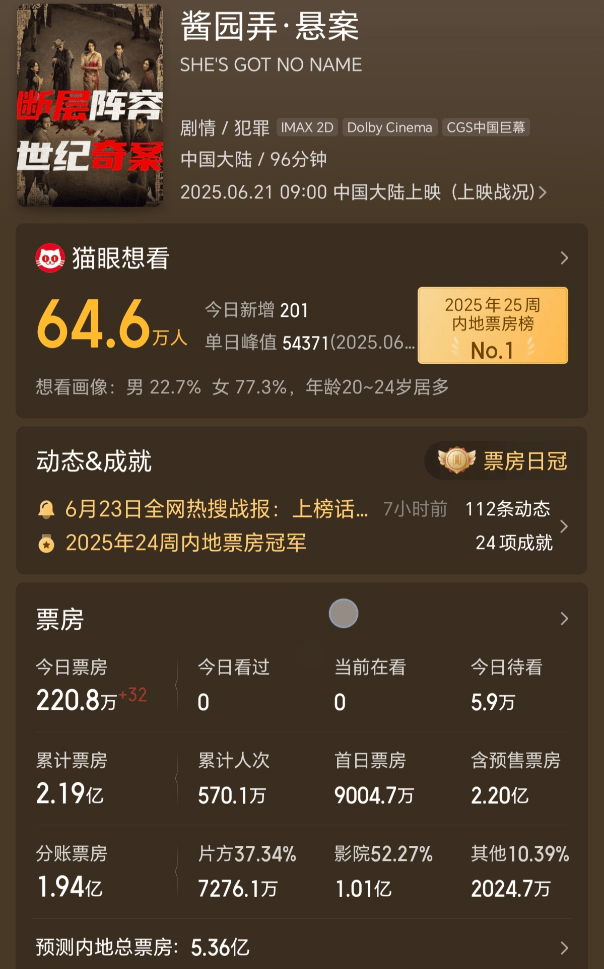Open 2025年24周内地票房冠军 achievement
604x969 pixels.
click(x=185, y=543)
